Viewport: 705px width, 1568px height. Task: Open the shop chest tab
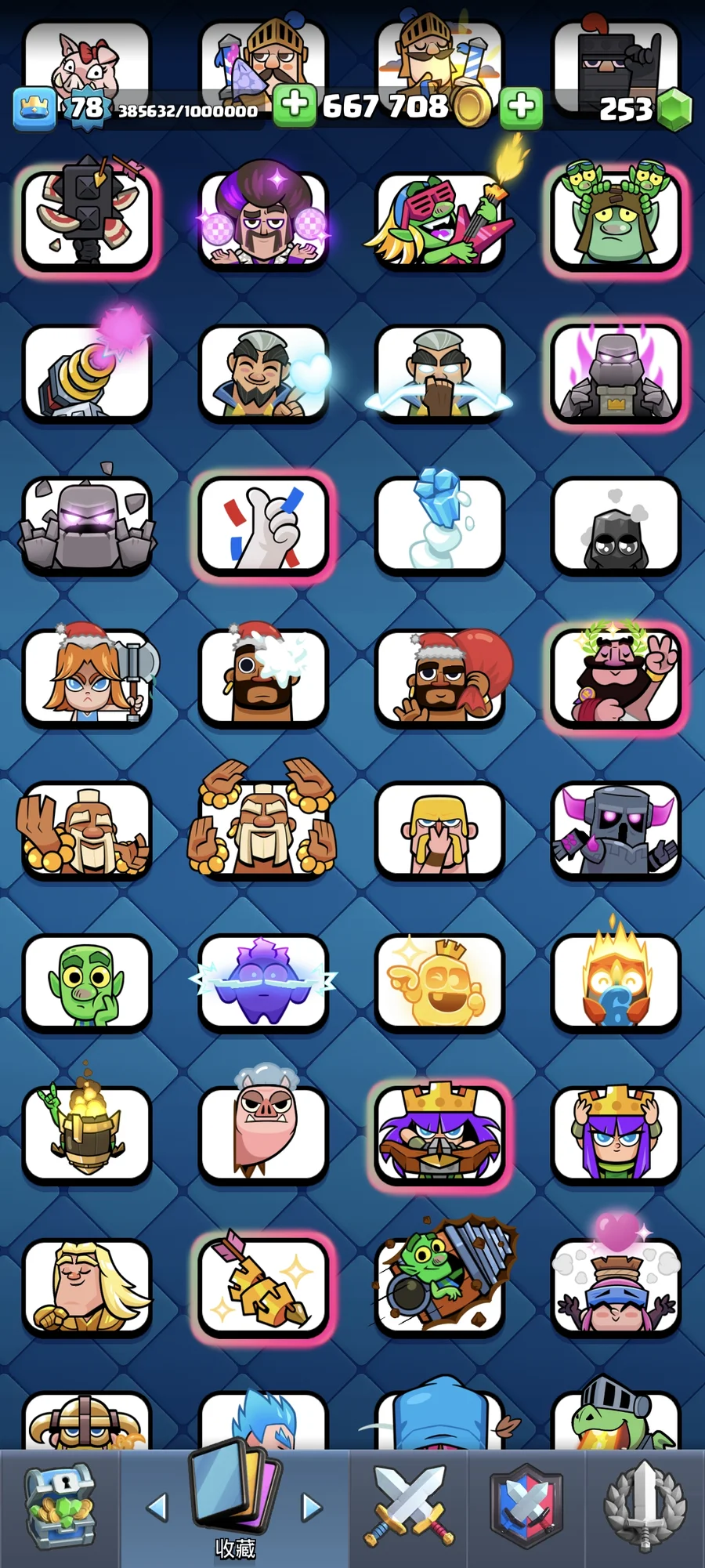click(60, 1508)
